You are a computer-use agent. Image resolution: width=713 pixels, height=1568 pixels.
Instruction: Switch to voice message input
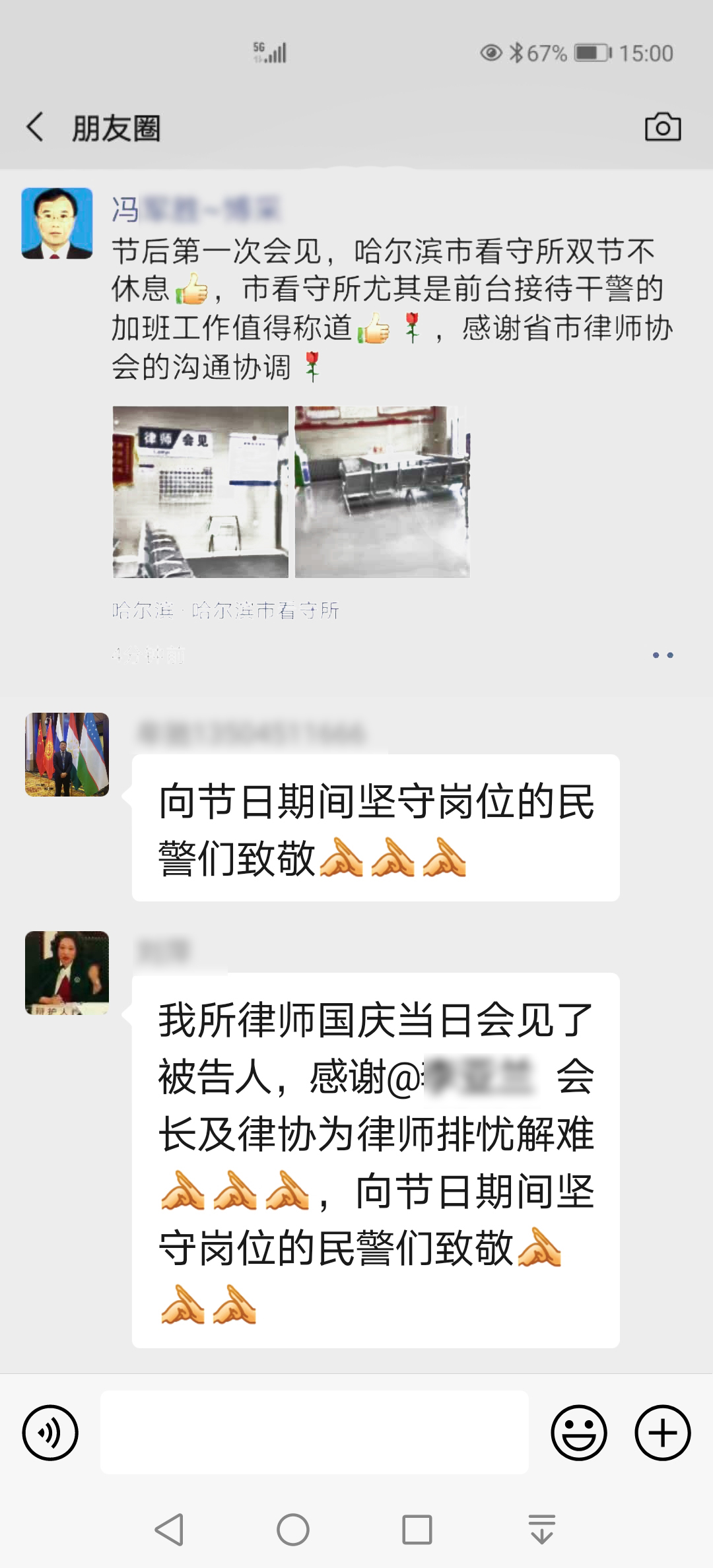tap(50, 1433)
